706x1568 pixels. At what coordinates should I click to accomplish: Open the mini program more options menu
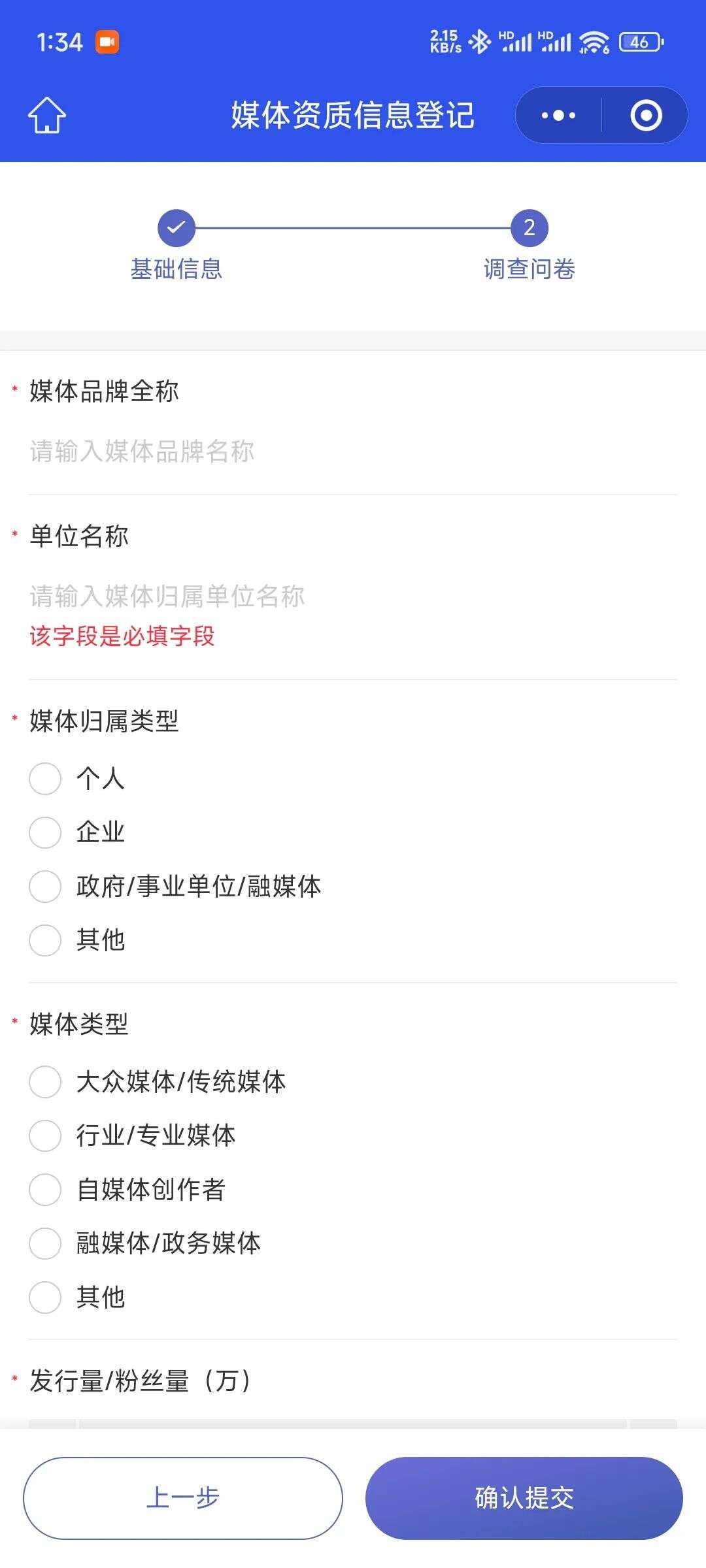click(x=558, y=116)
